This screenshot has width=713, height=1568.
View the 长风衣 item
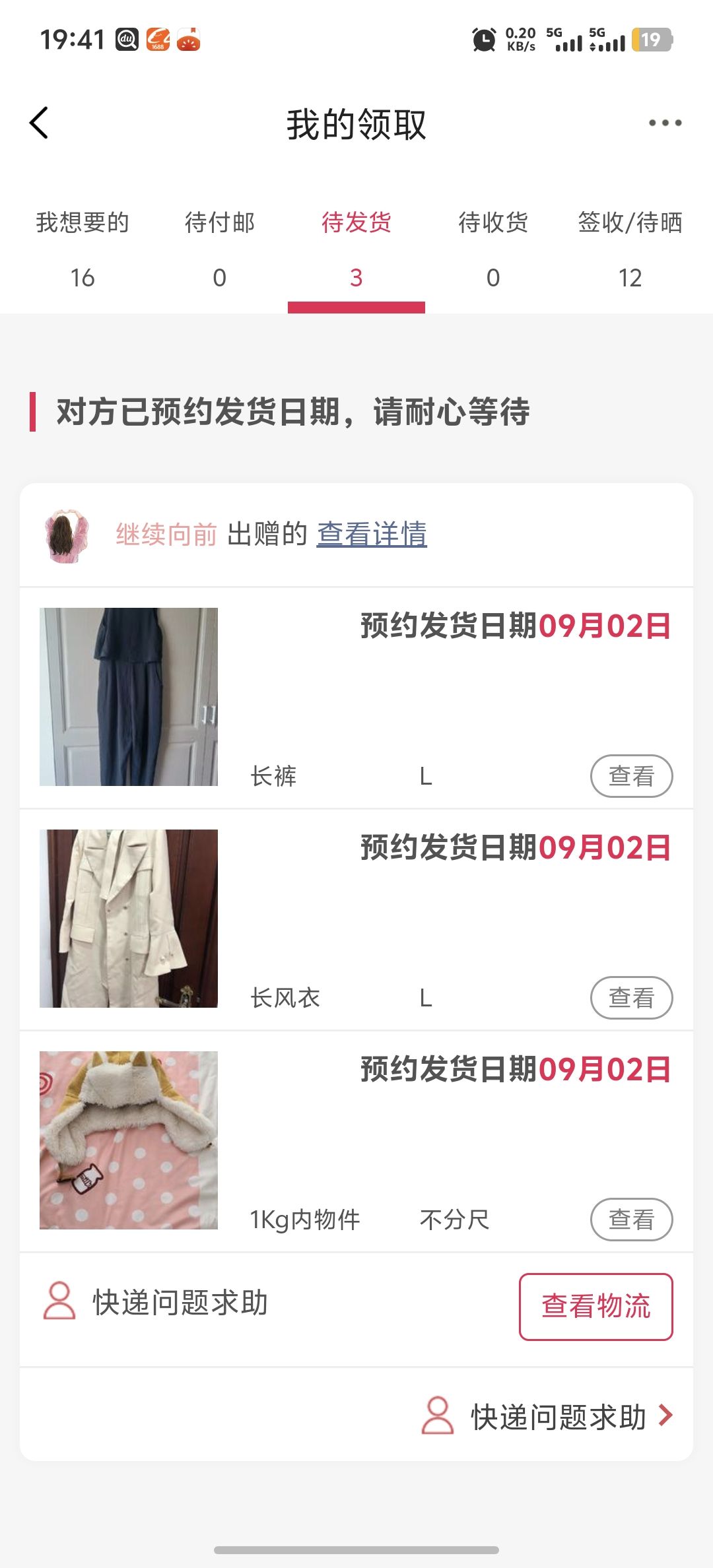click(x=631, y=998)
